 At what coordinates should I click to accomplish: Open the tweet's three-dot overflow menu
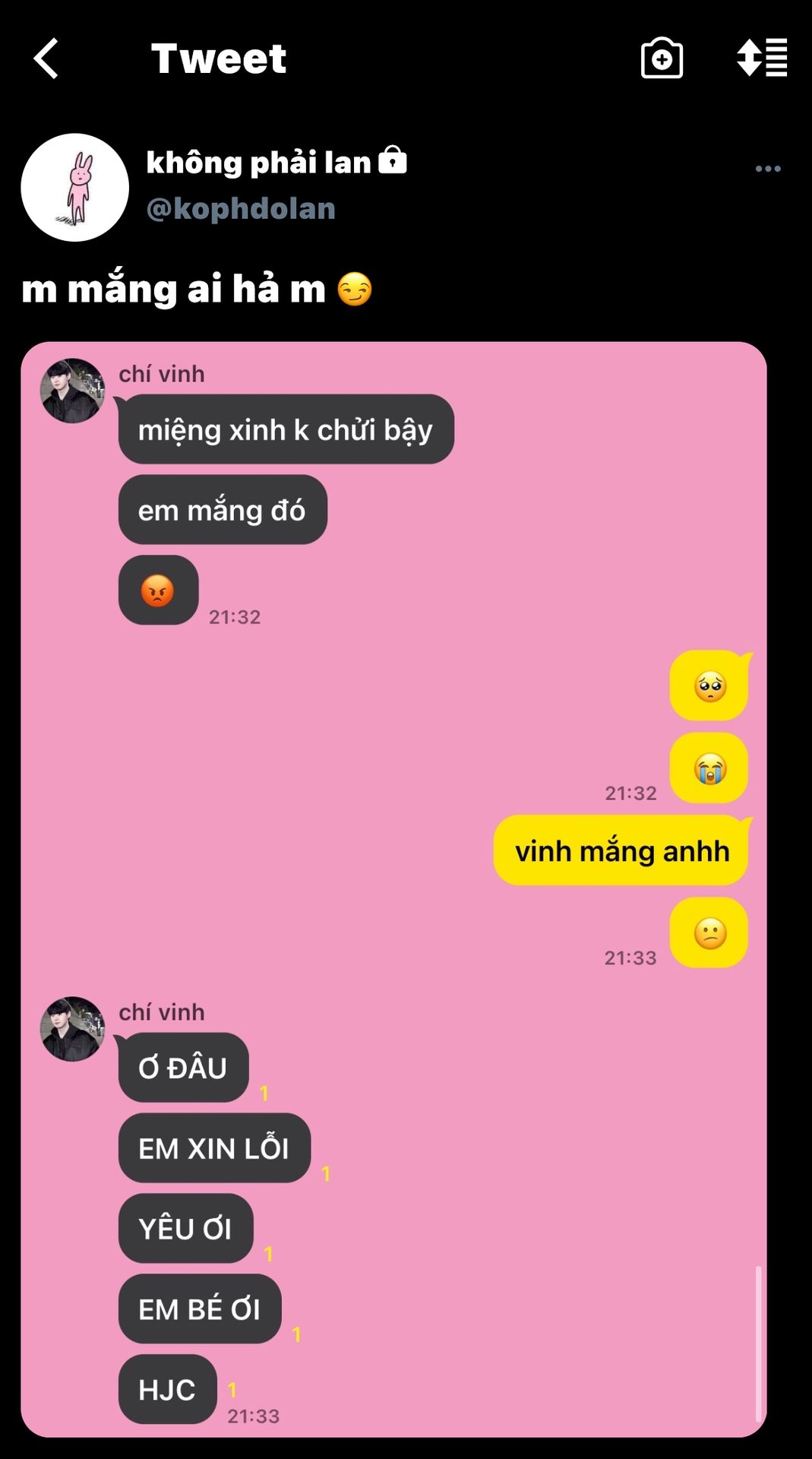[768, 169]
